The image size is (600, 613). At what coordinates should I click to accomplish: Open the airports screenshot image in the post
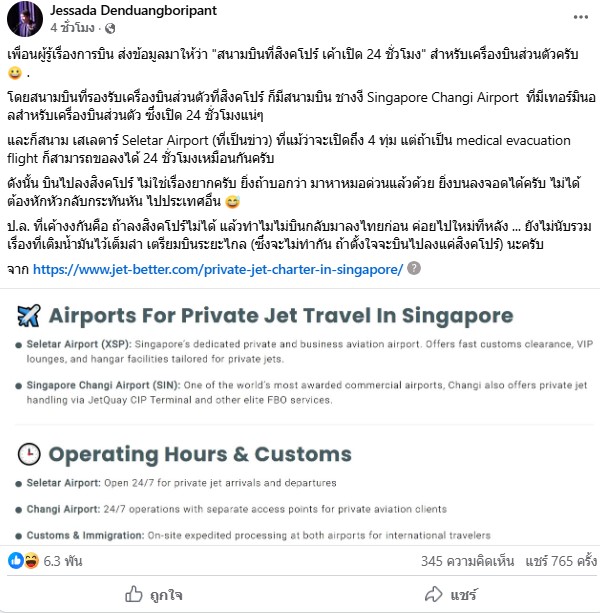(x=300, y=420)
